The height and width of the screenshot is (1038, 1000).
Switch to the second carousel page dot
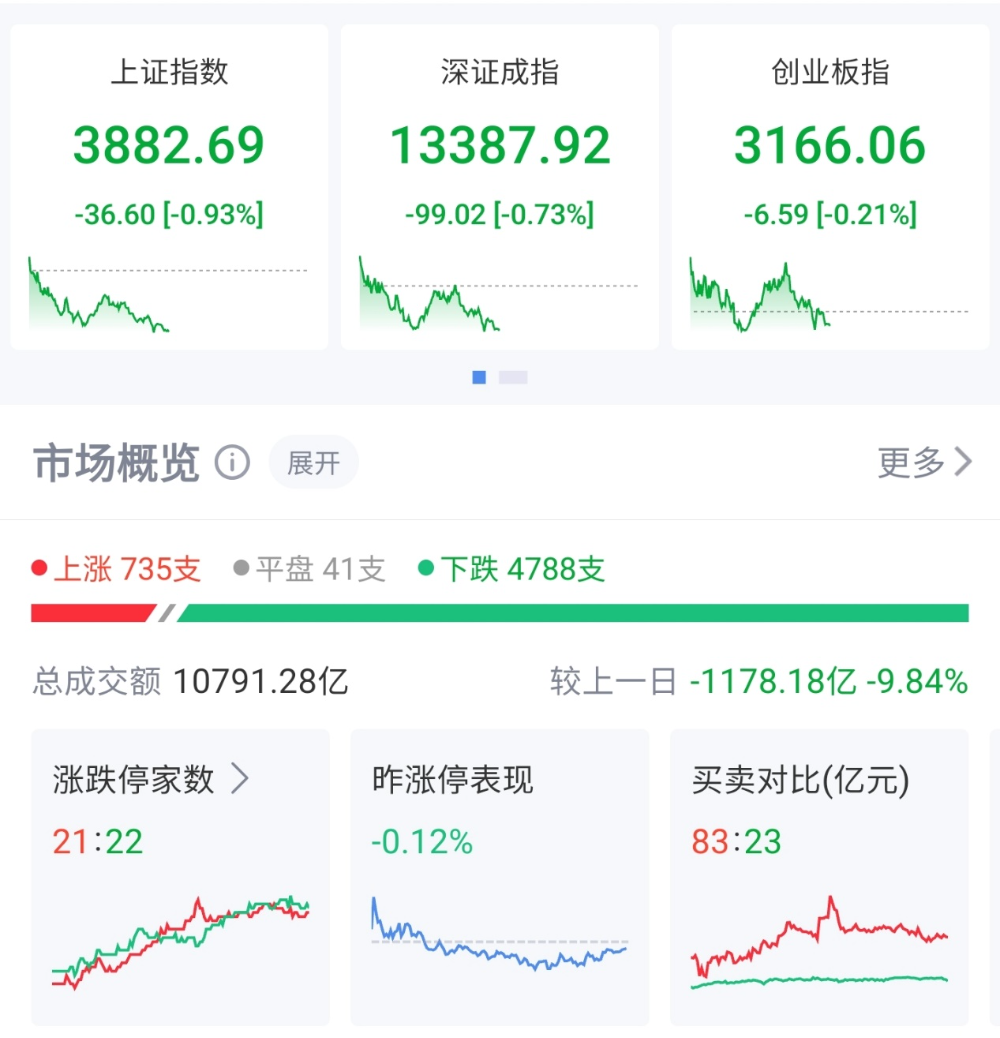click(x=513, y=378)
